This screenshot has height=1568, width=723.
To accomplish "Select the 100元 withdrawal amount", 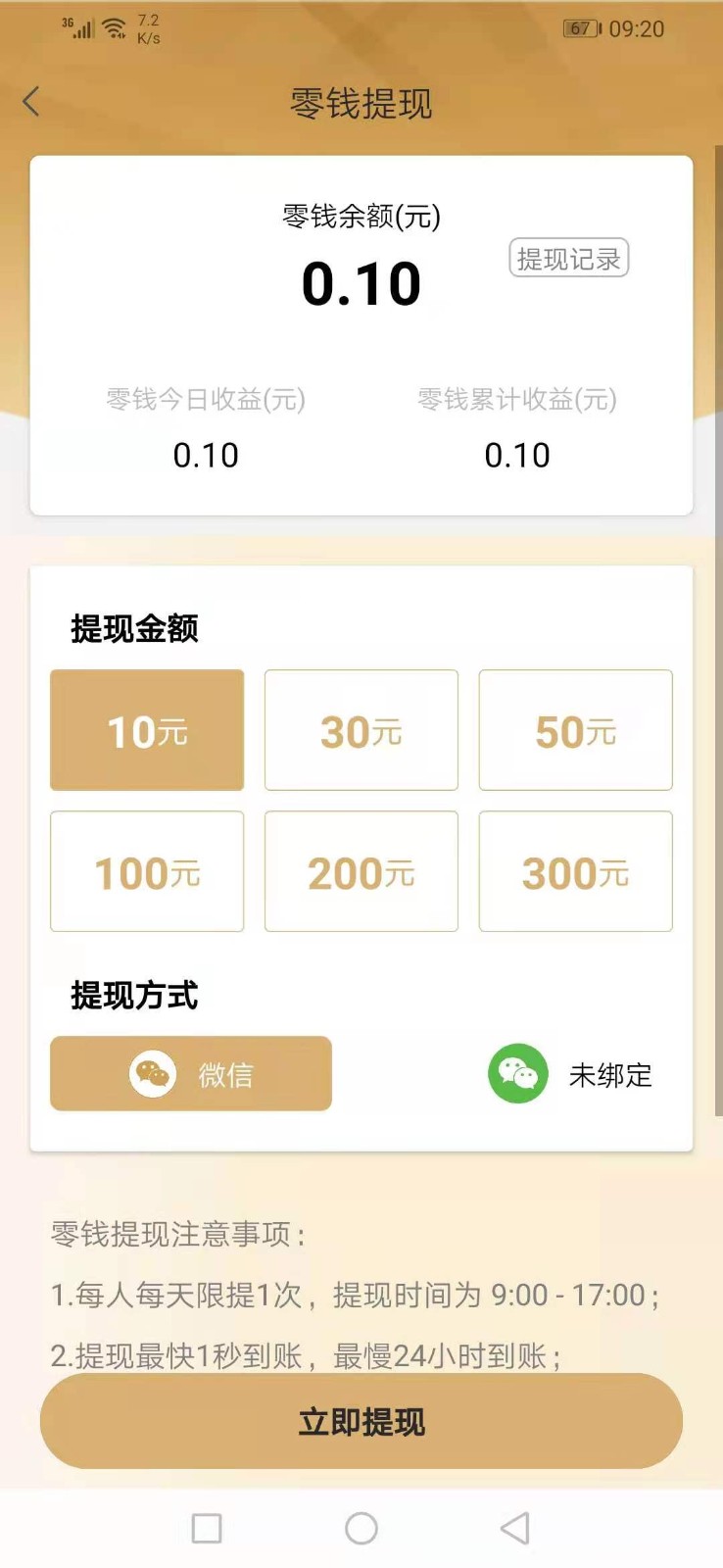I will coord(147,871).
